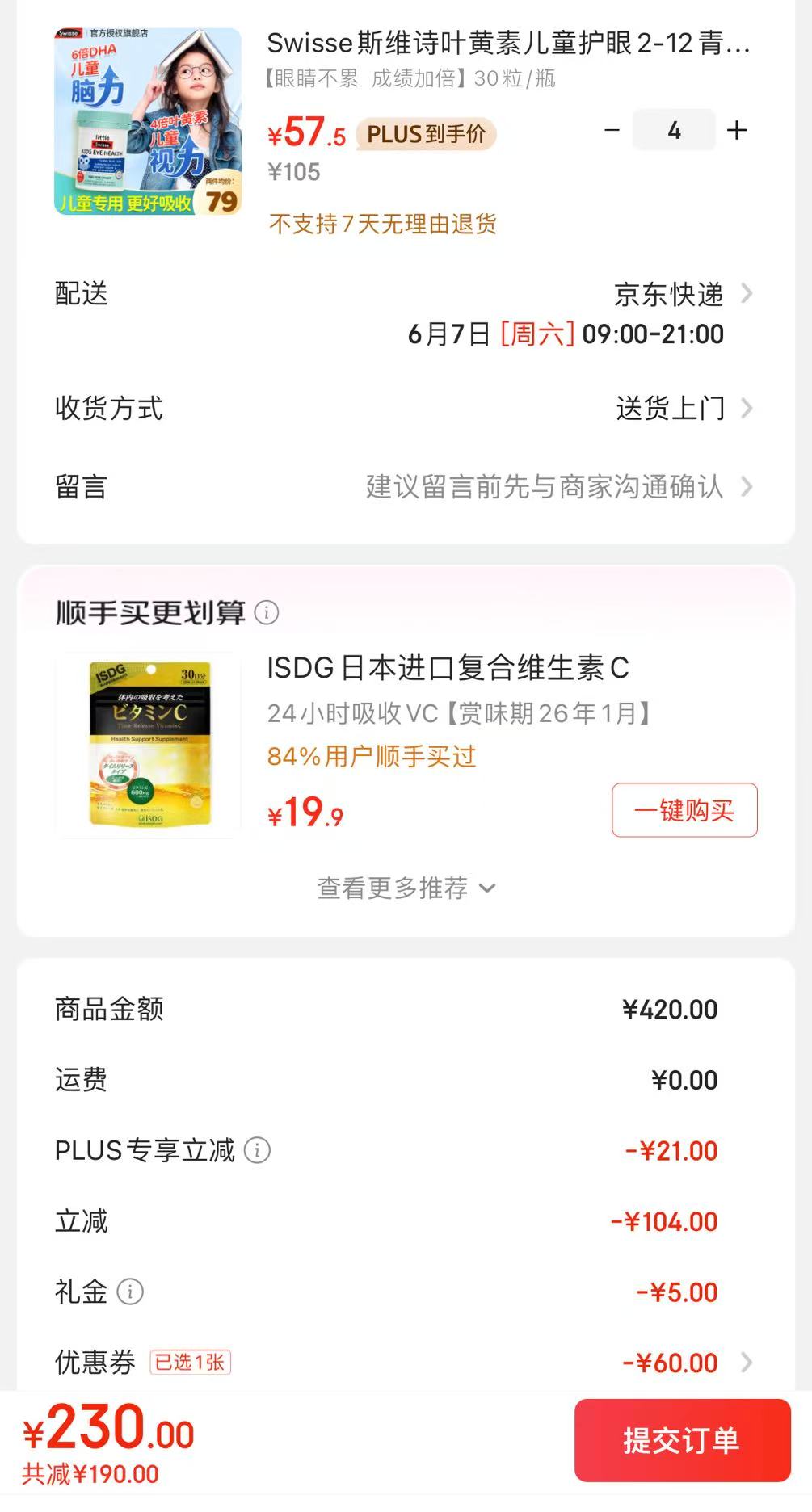Tap 一键购买 for ISDG vitamin C
This screenshot has width=812, height=1512.
pyautogui.click(x=684, y=810)
